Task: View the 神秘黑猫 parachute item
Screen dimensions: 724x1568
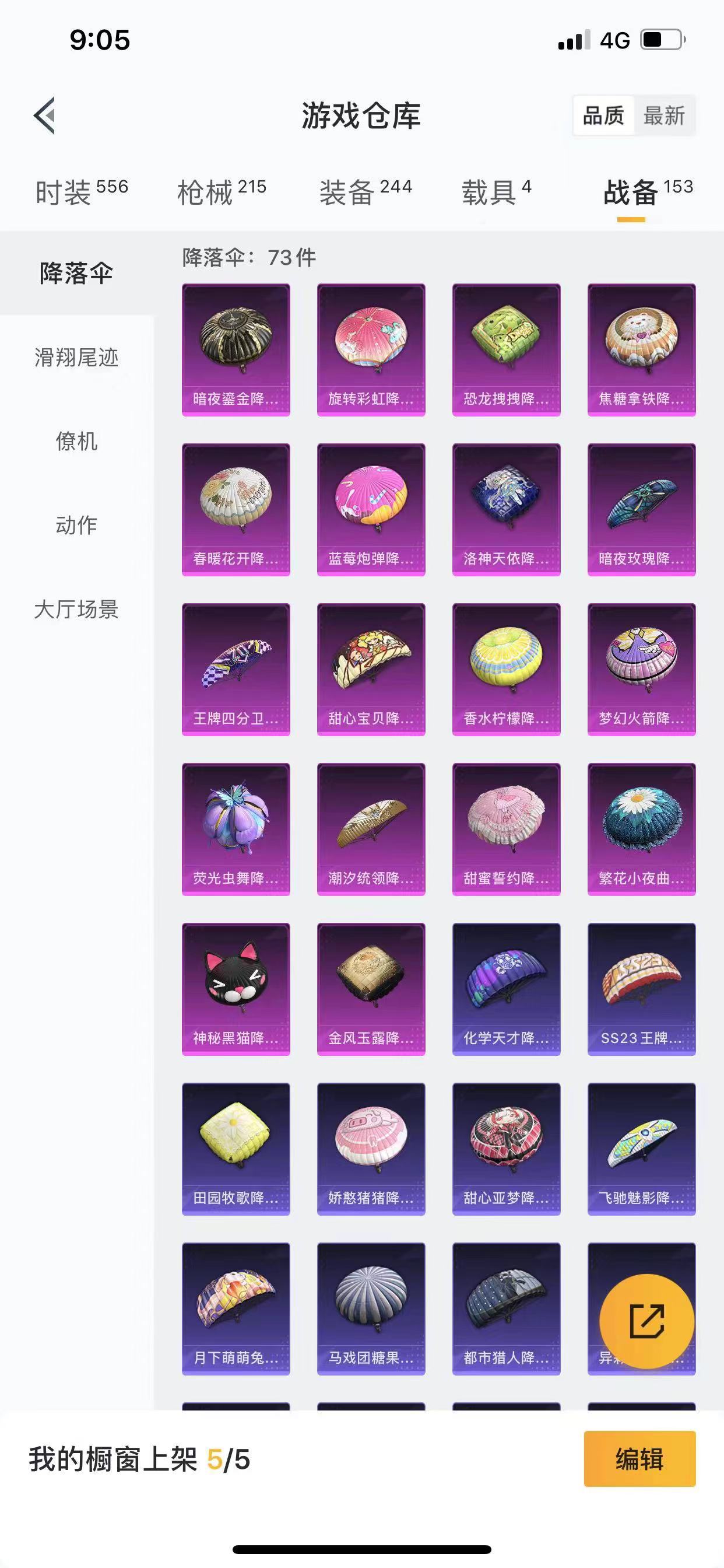Action: point(236,989)
